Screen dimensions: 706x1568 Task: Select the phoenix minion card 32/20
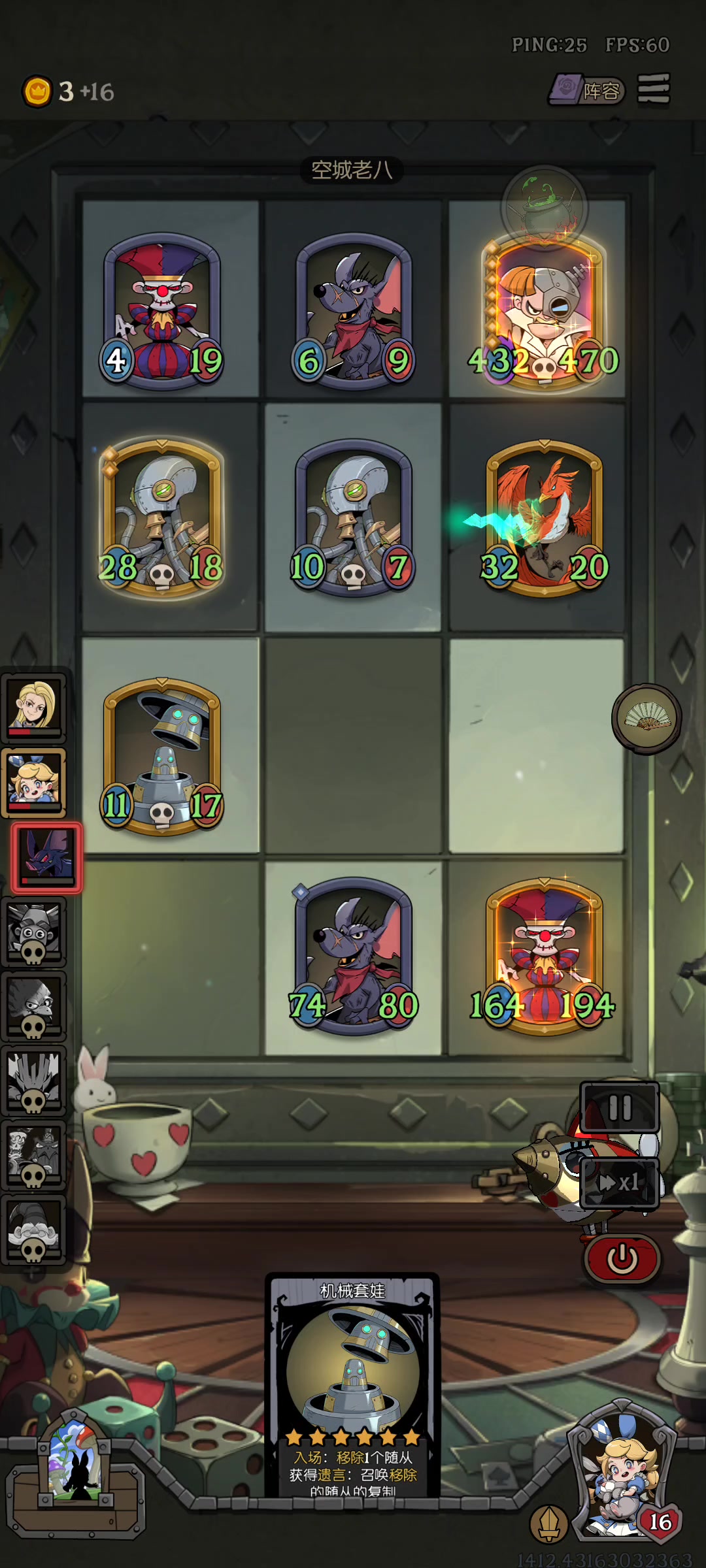click(544, 518)
